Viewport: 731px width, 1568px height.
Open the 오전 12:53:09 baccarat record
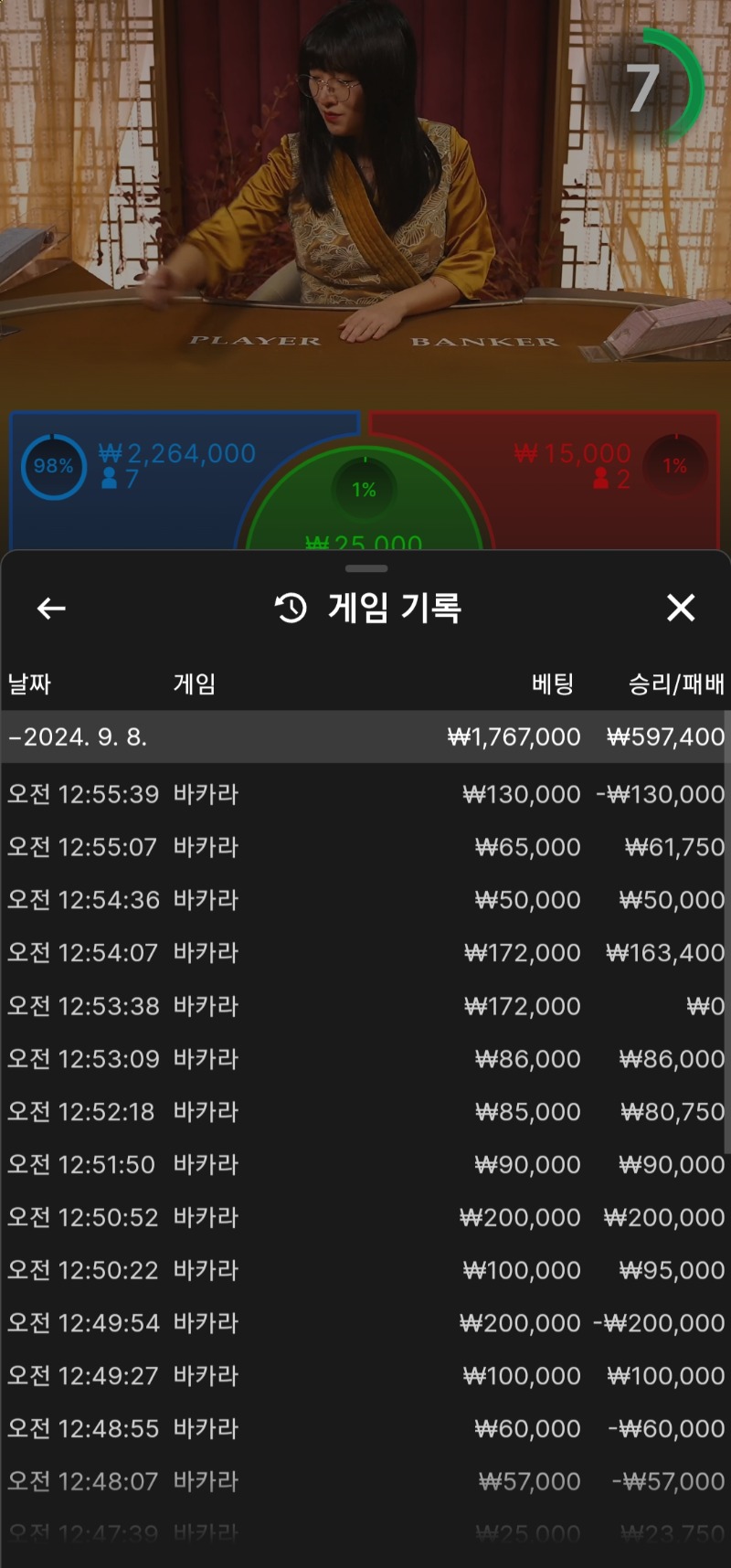click(365, 1059)
